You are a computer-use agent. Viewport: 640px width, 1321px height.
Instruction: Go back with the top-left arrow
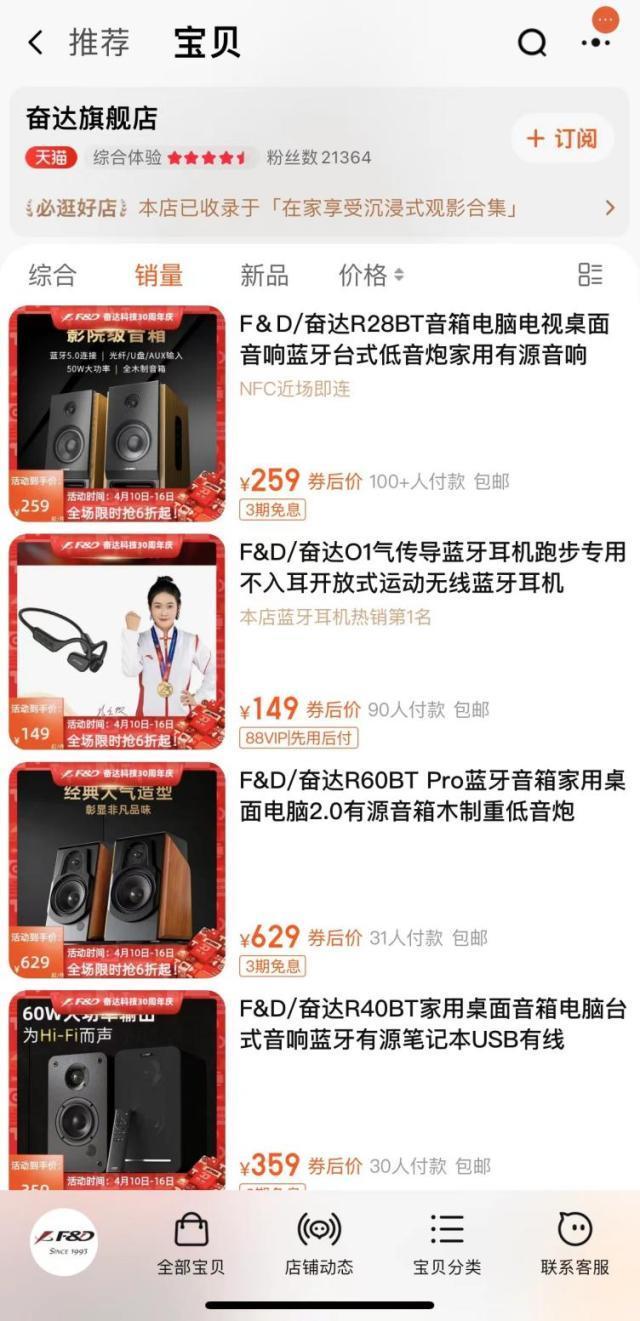pos(36,43)
